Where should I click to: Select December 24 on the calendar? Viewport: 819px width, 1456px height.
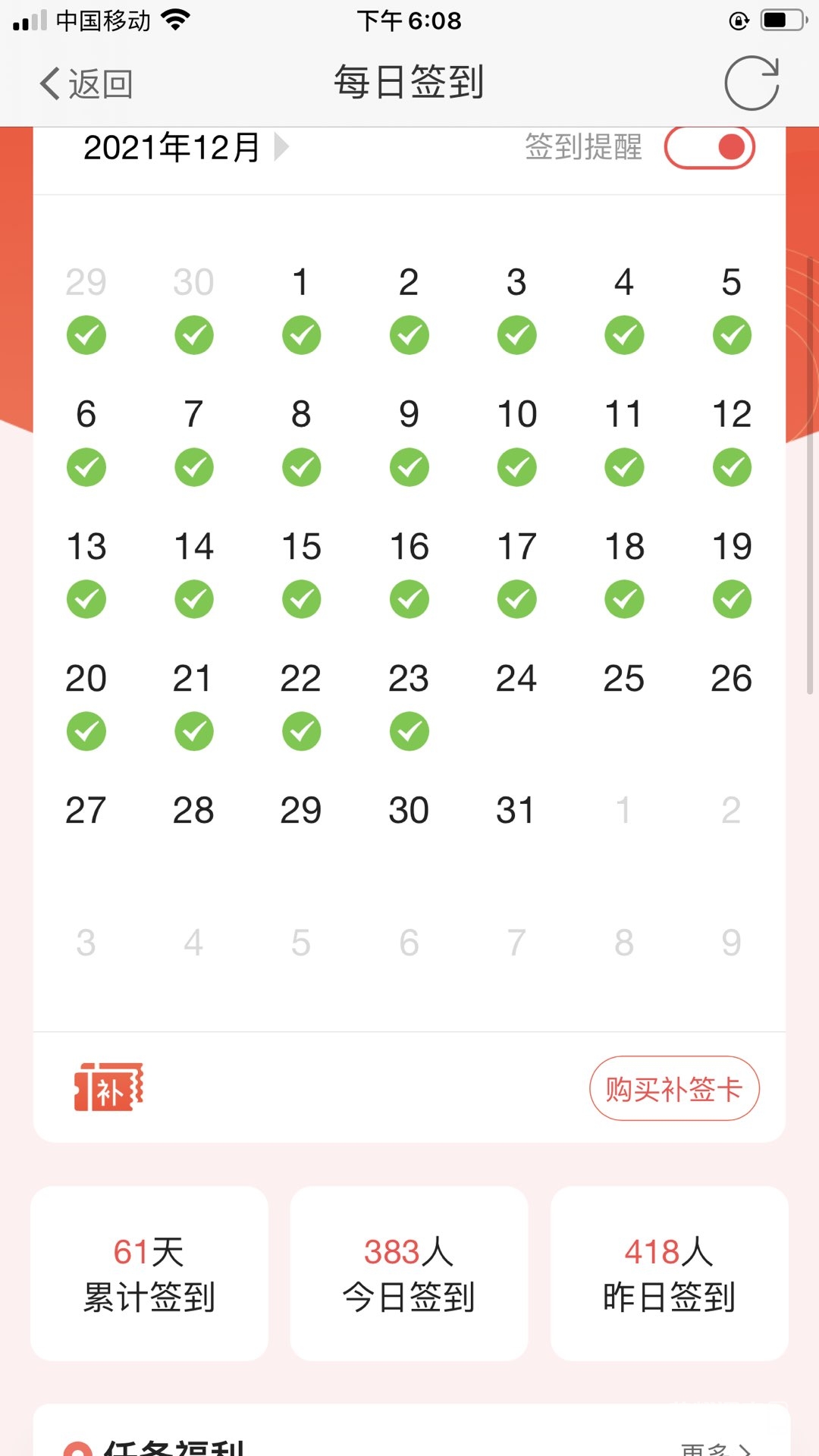[516, 679]
